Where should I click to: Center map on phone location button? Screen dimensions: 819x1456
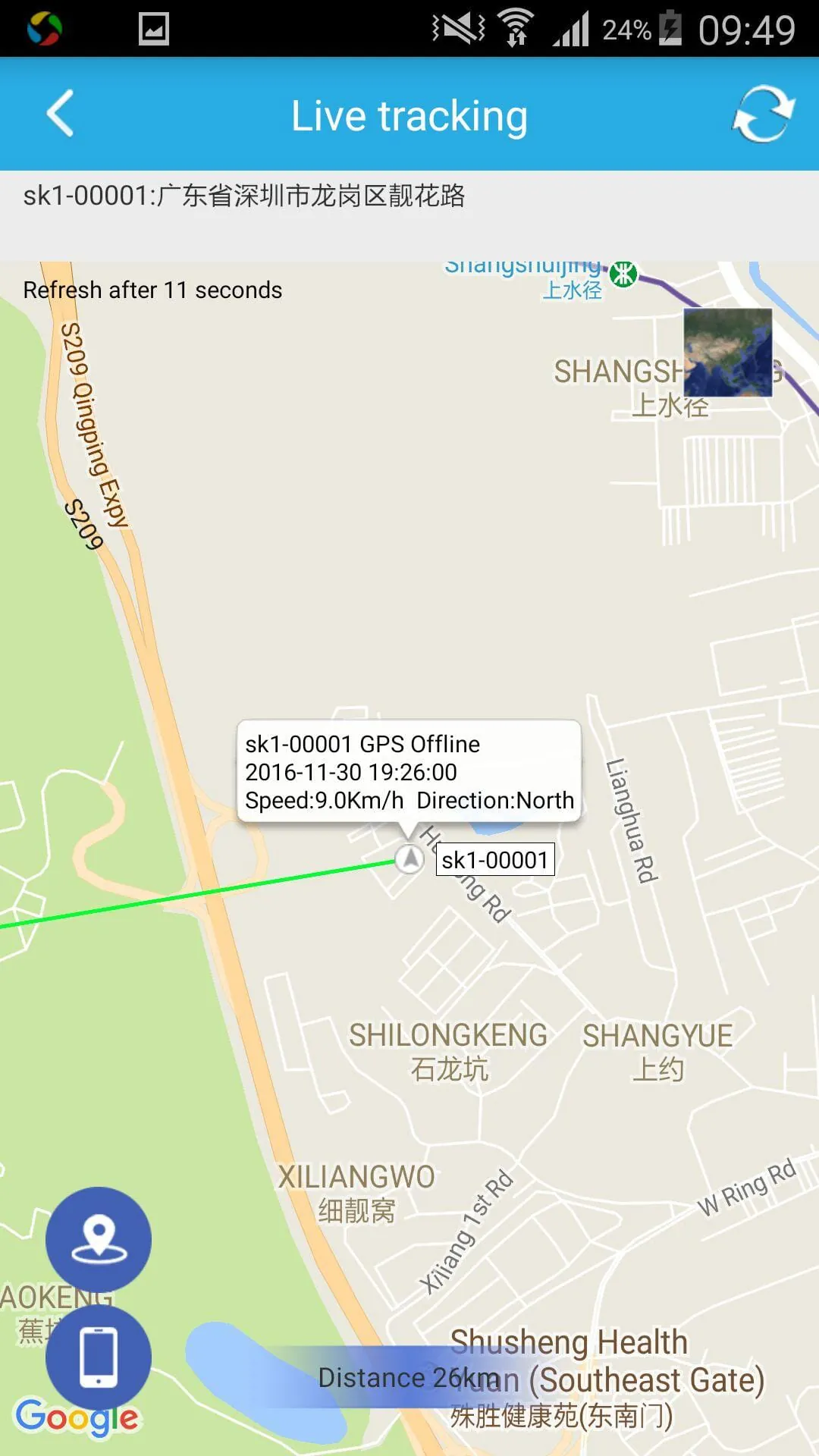point(99,1357)
